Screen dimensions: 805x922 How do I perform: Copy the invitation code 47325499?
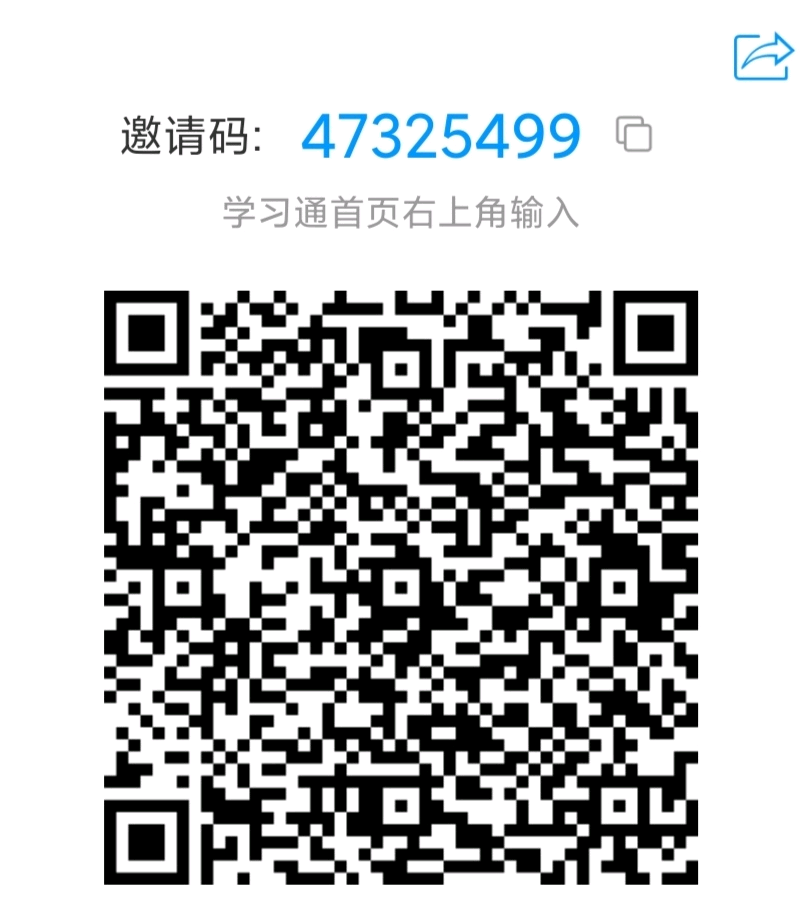(634, 135)
